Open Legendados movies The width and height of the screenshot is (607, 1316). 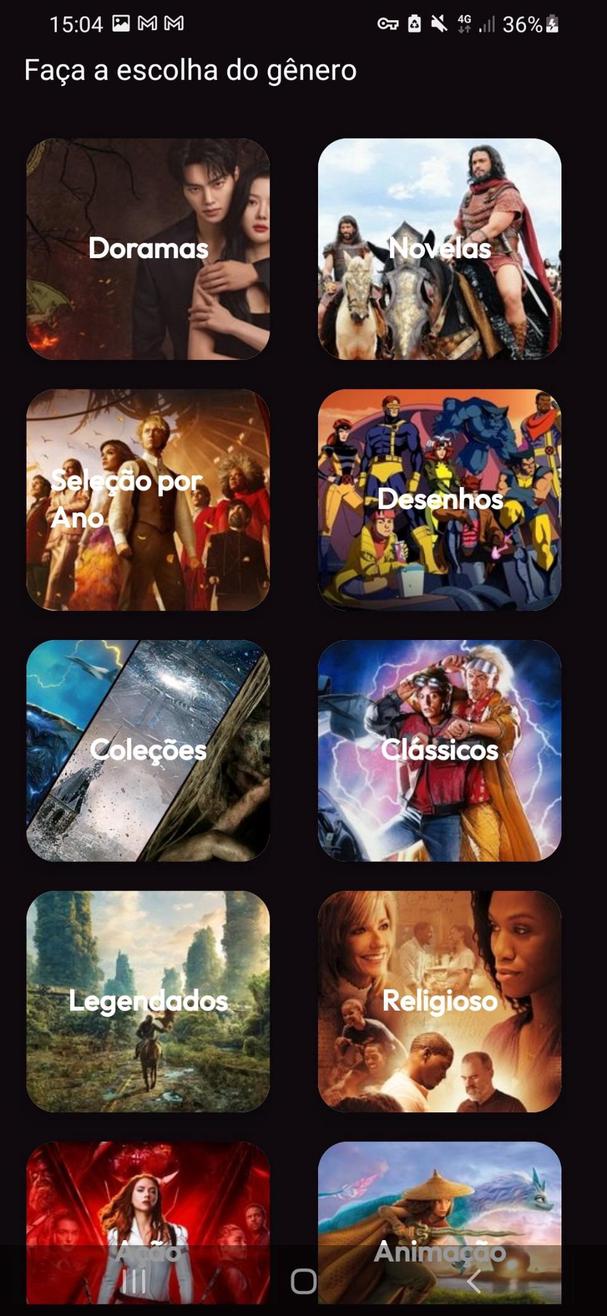click(148, 1001)
